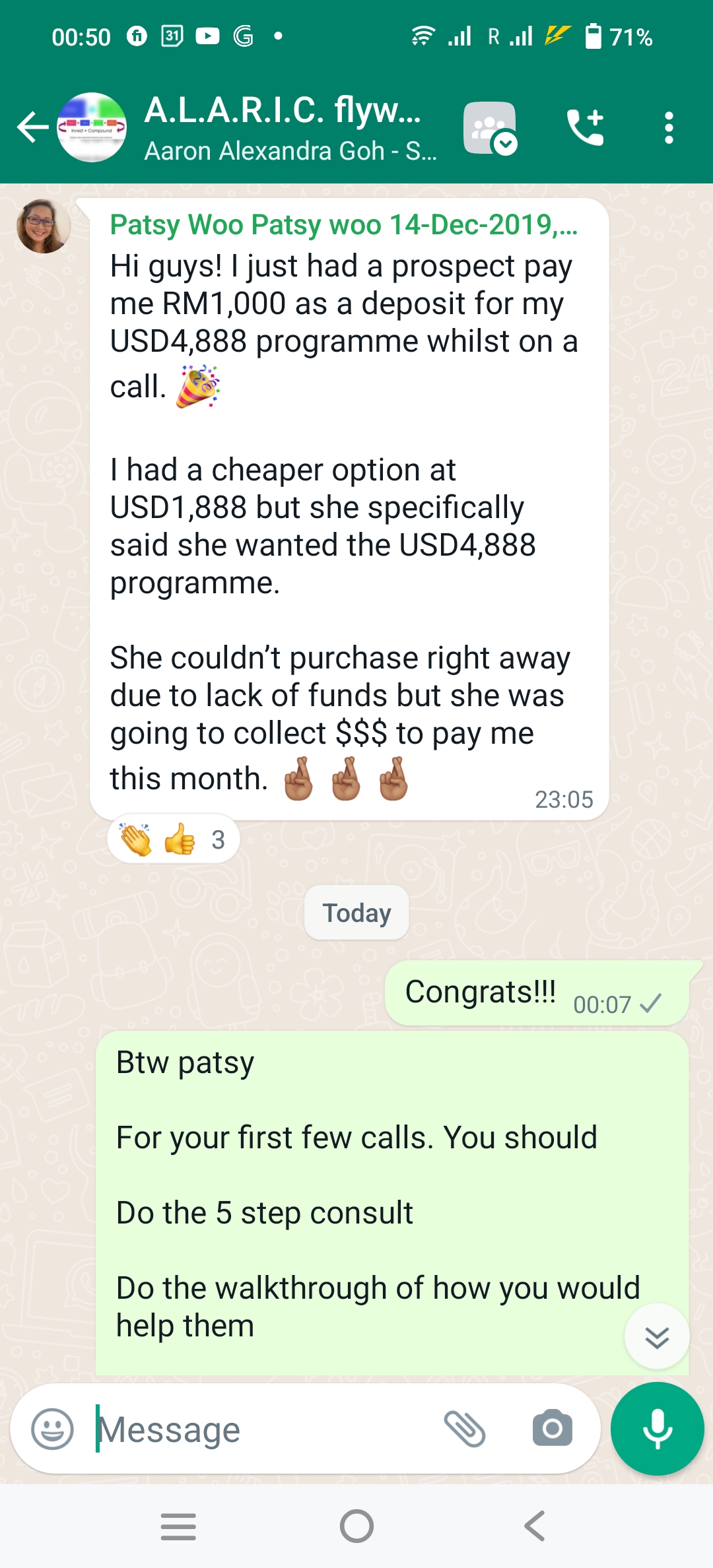Image resolution: width=713 pixels, height=1568 pixels.
Task: Focus the Message text field
Action: [264, 1429]
